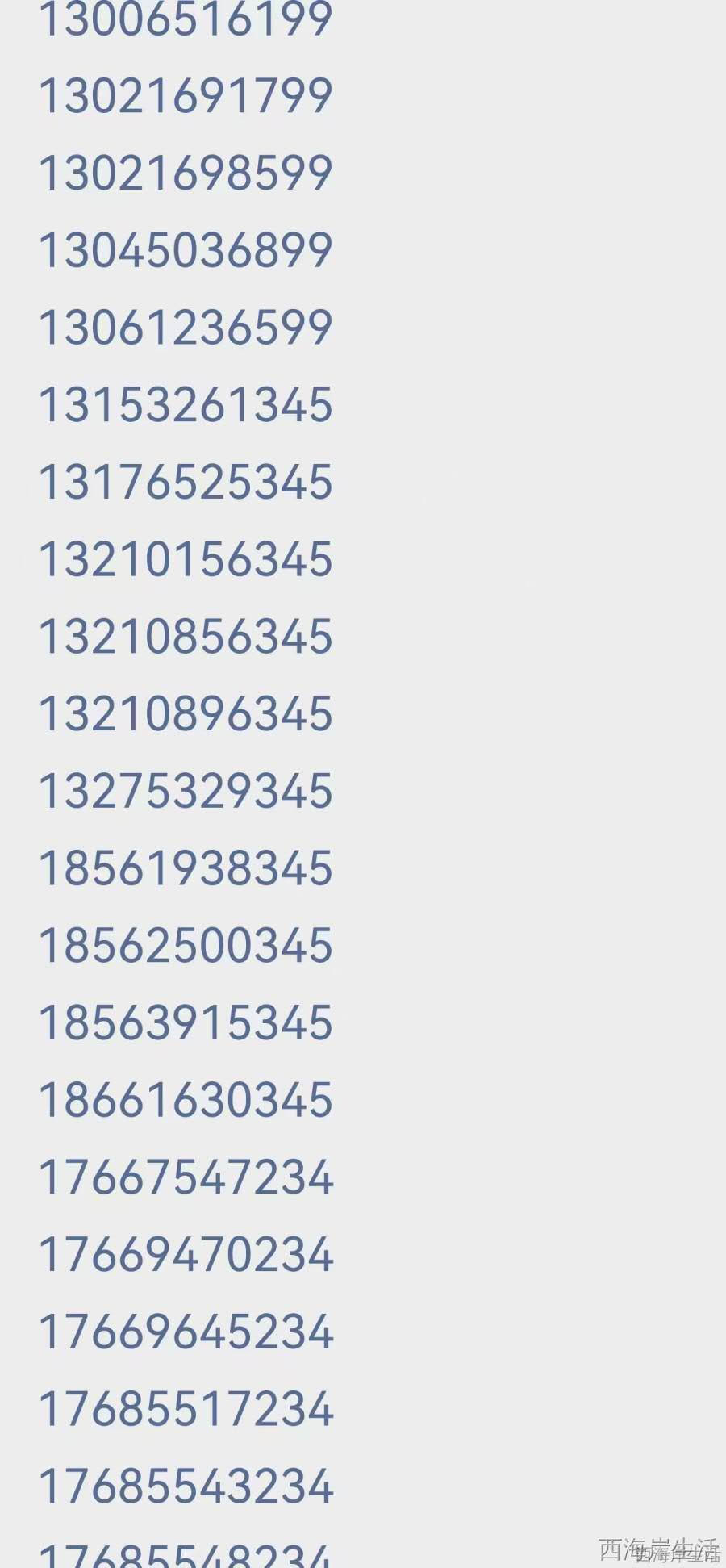
Task: Open phone number 17669645234
Action: (x=186, y=1332)
